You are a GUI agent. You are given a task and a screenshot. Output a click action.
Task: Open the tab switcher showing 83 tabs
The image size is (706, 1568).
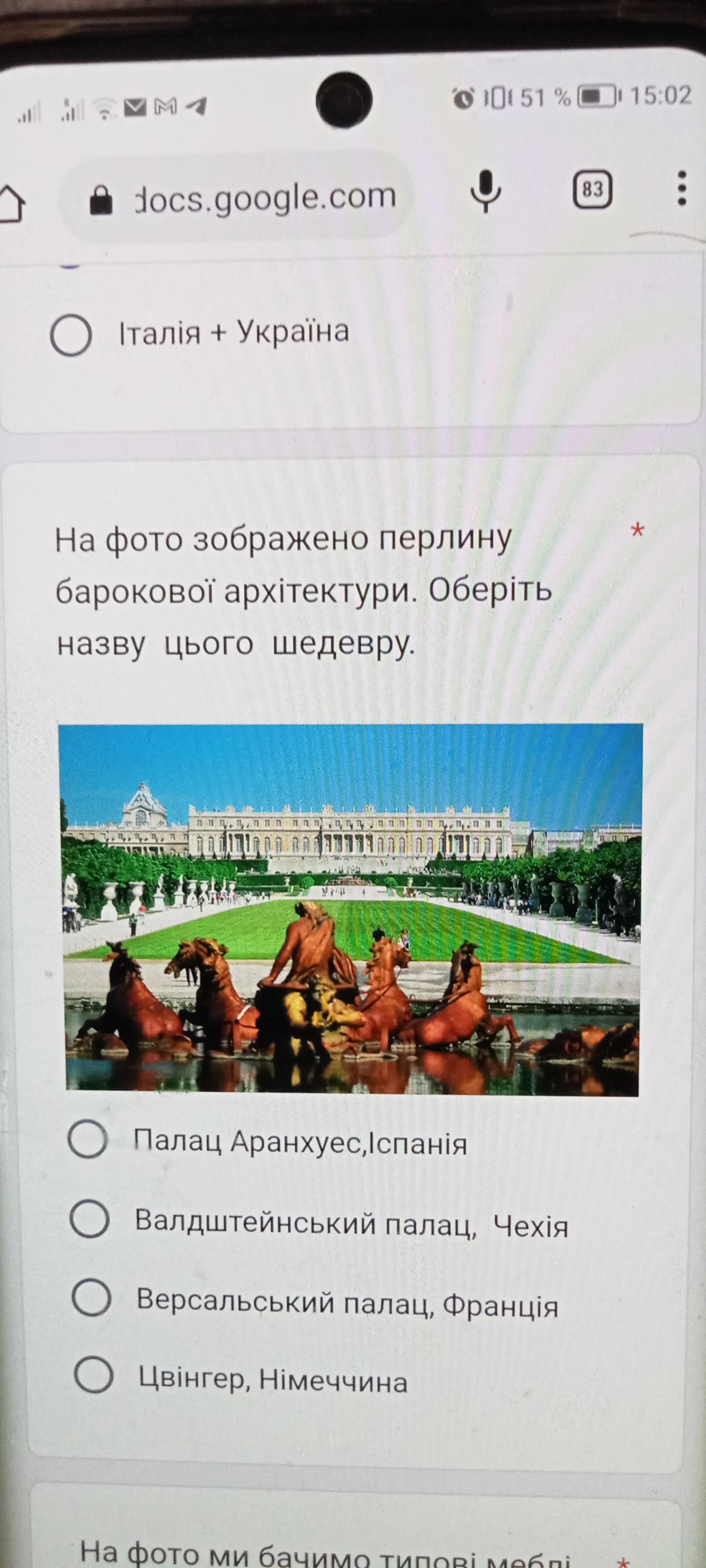pos(592,189)
